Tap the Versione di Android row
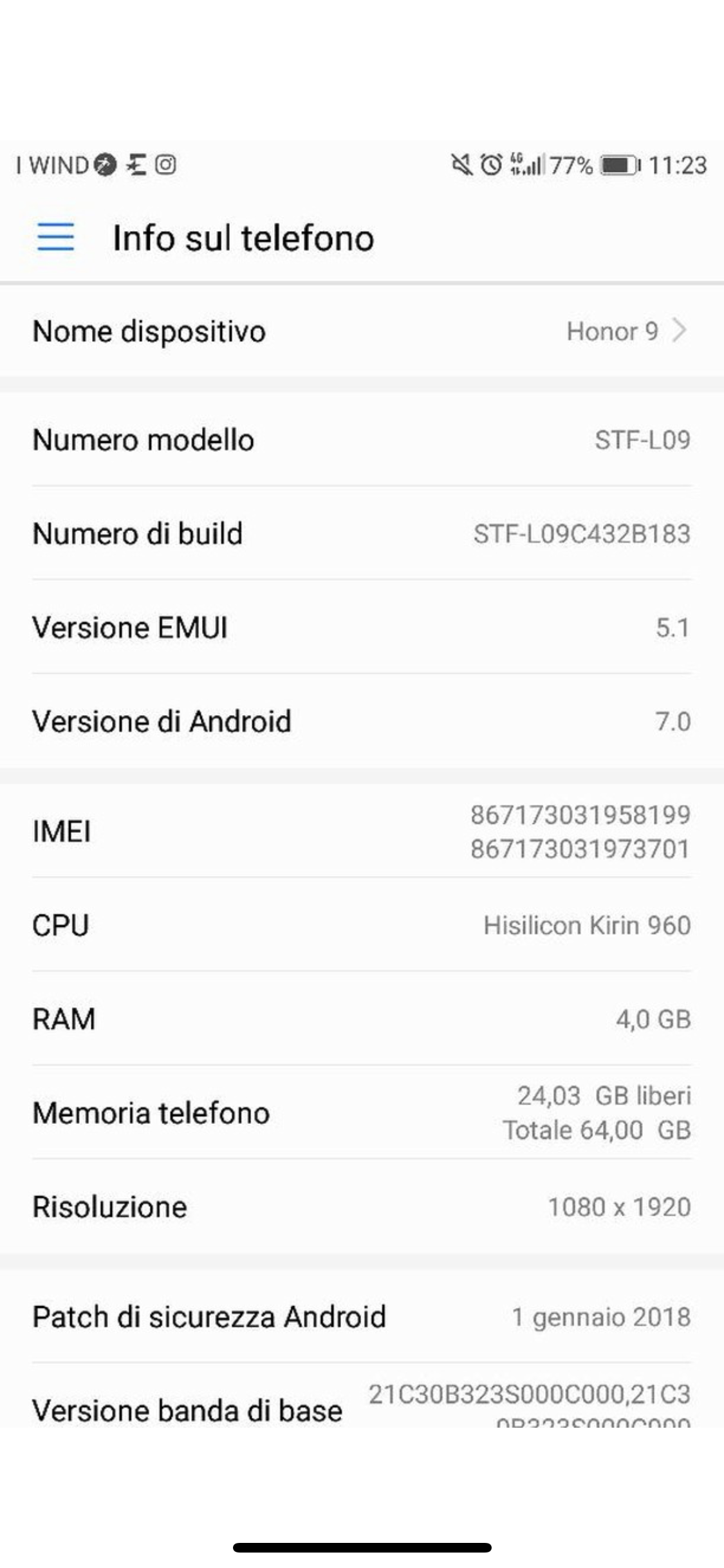Viewport: 724px width, 1568px height. 360,721
